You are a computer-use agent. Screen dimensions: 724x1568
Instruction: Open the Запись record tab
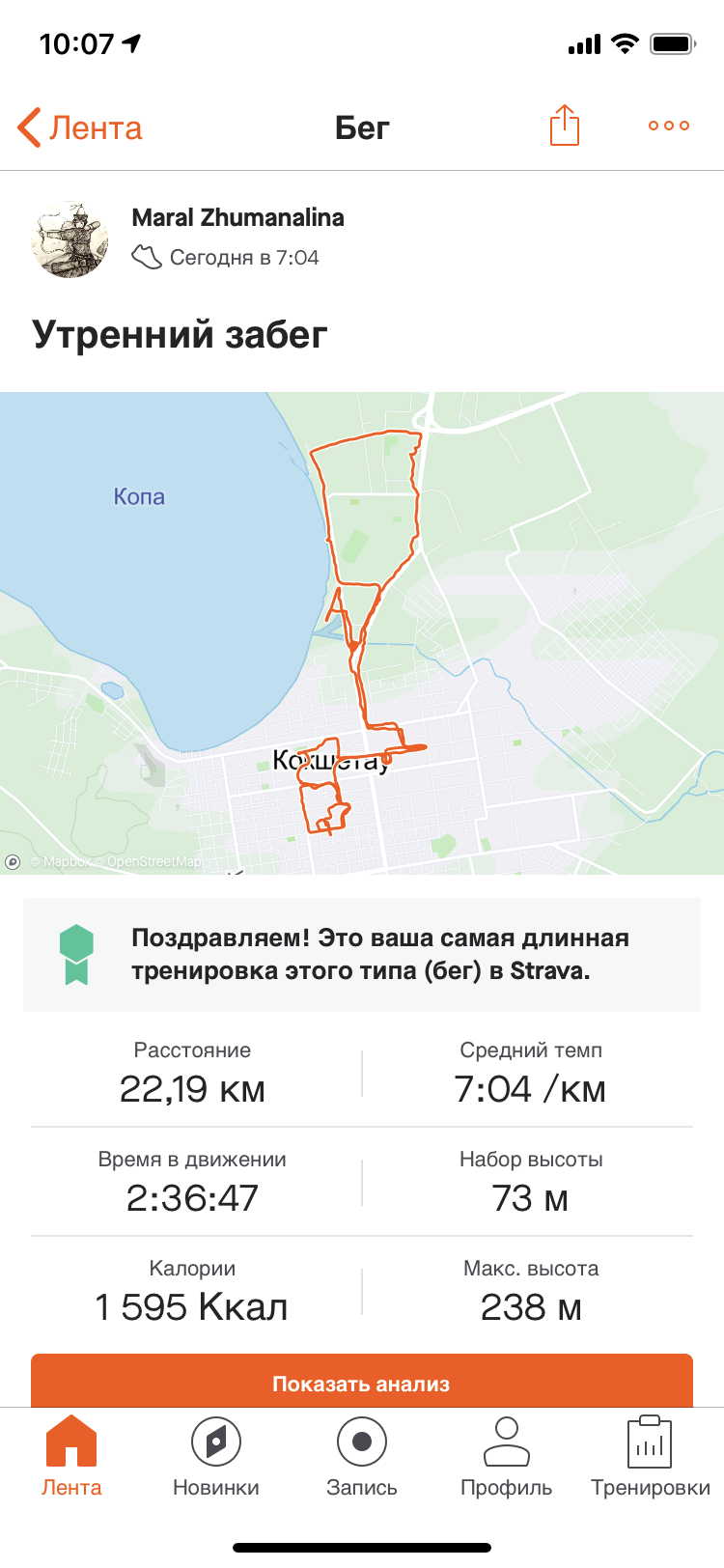(362, 1456)
